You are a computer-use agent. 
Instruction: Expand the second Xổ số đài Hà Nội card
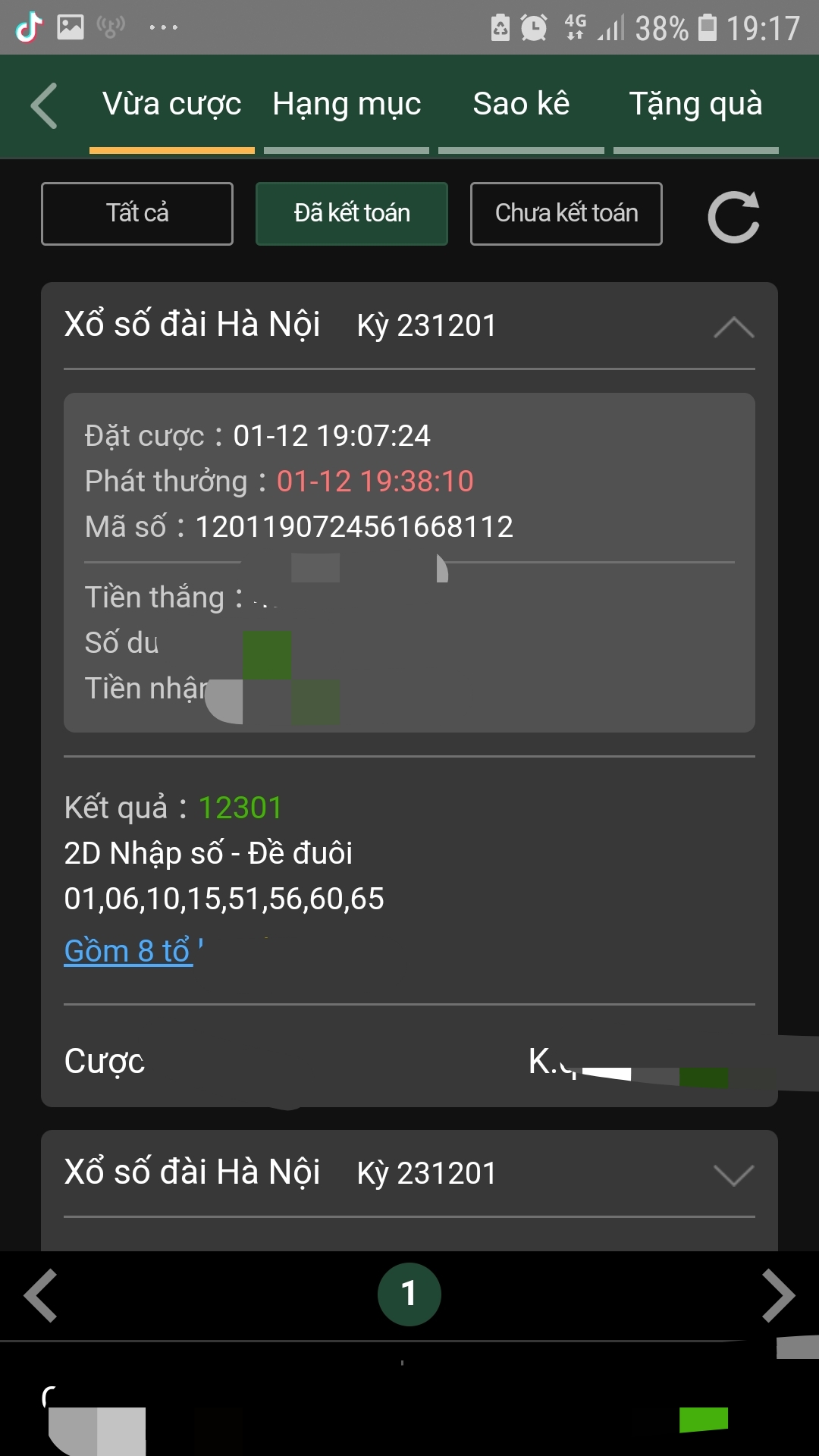(733, 1175)
